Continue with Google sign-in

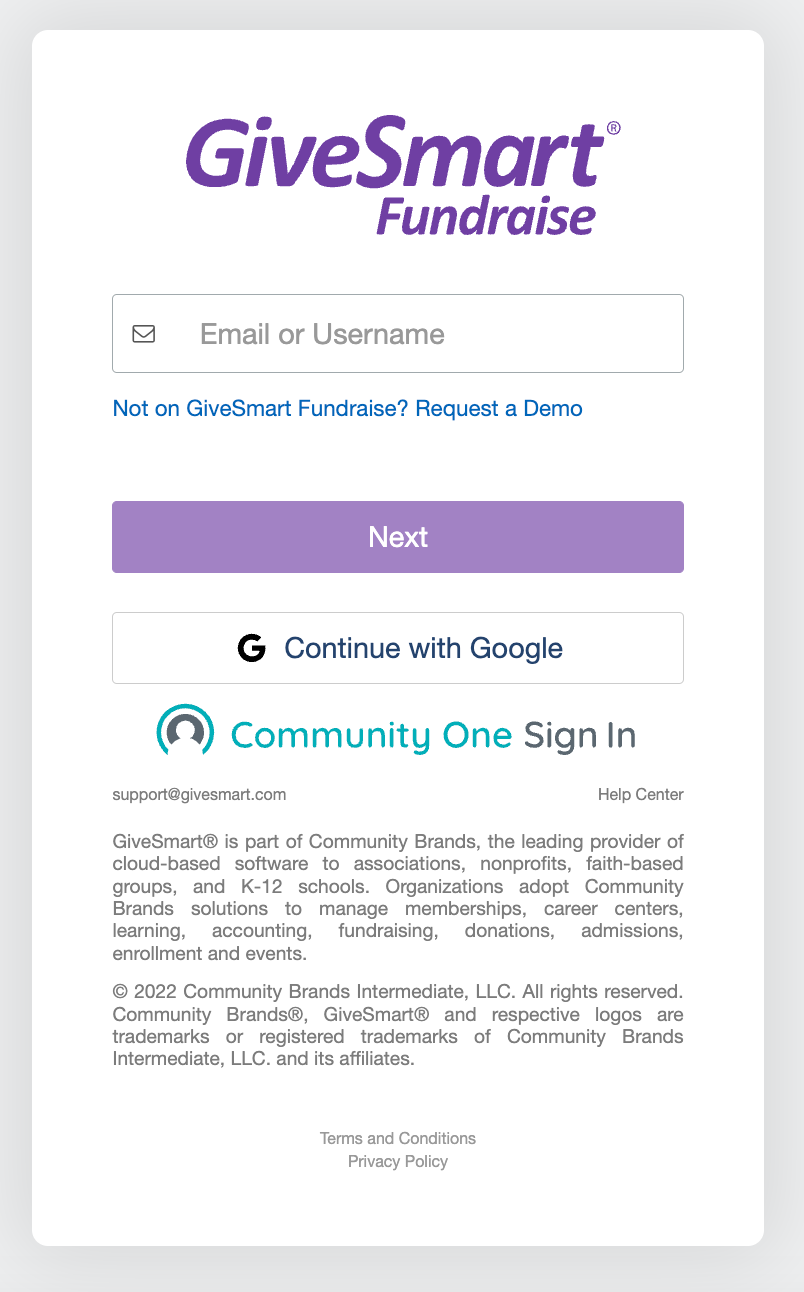397,648
